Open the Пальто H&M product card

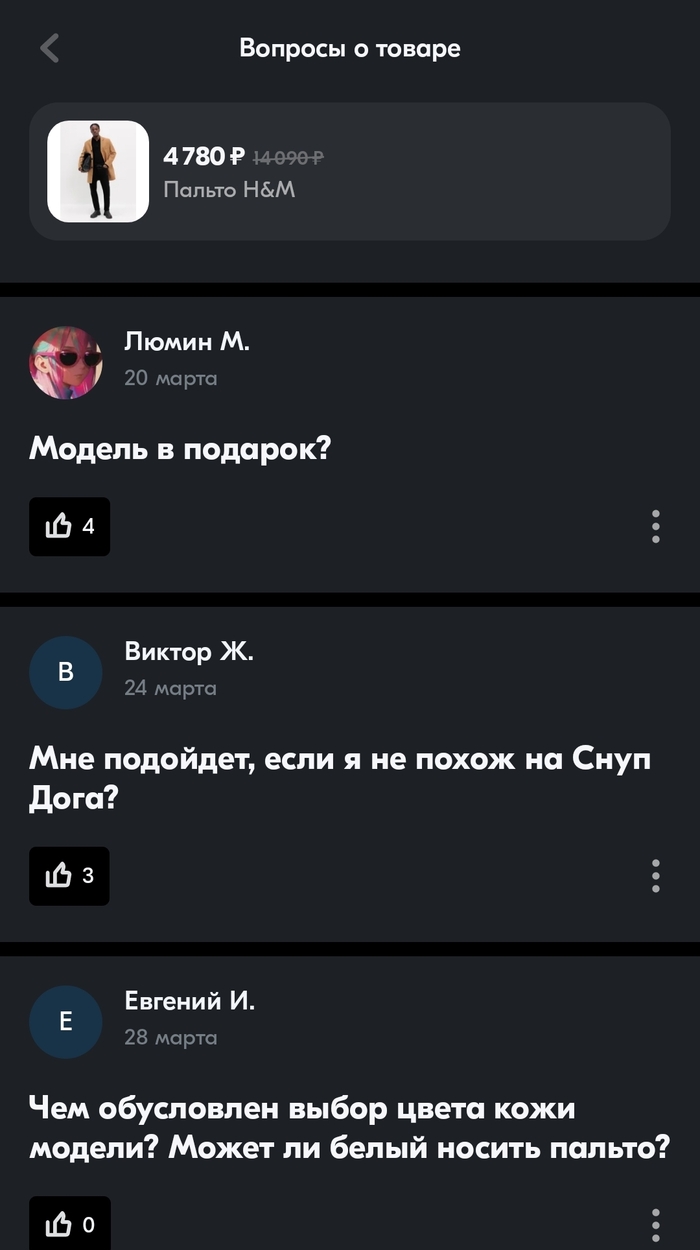(x=349, y=171)
